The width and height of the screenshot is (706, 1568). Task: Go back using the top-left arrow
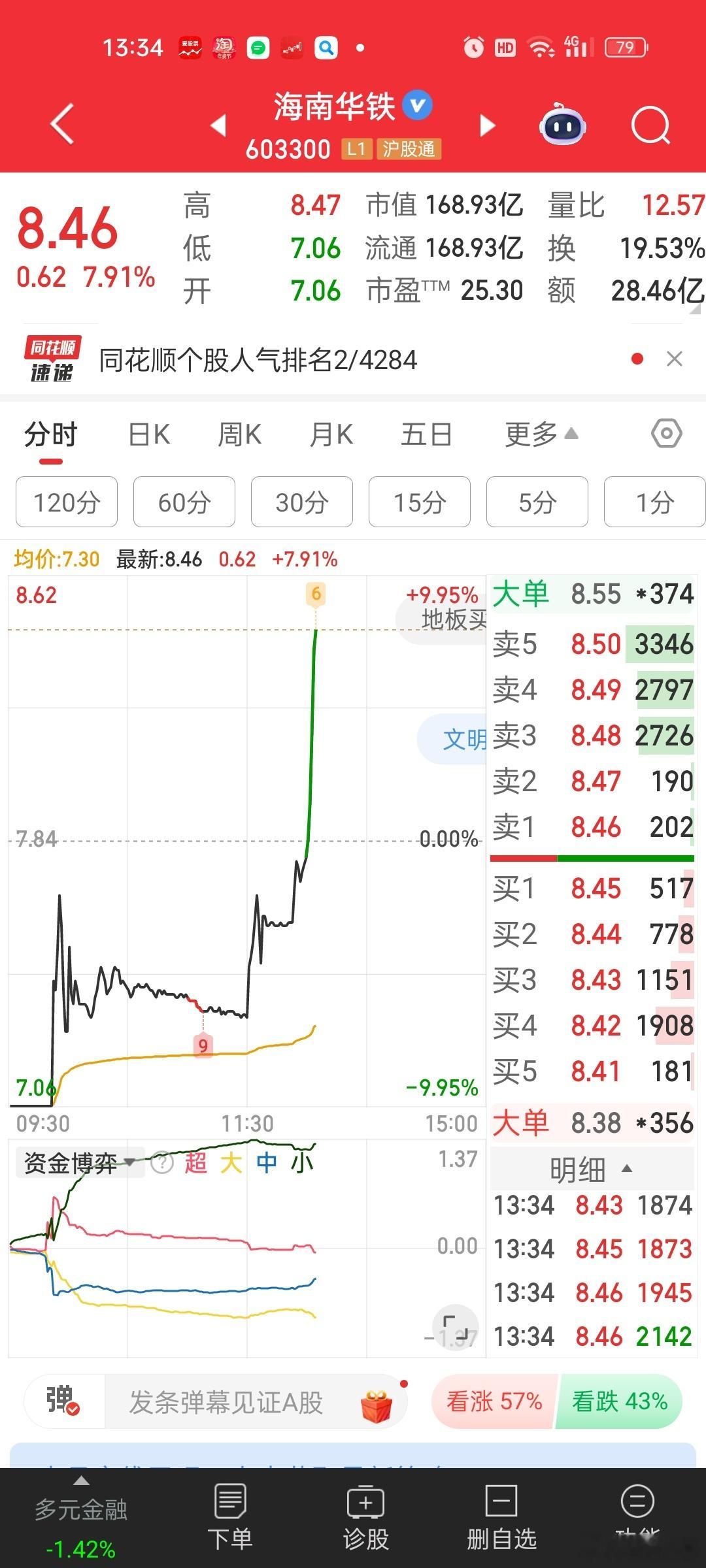(62, 124)
